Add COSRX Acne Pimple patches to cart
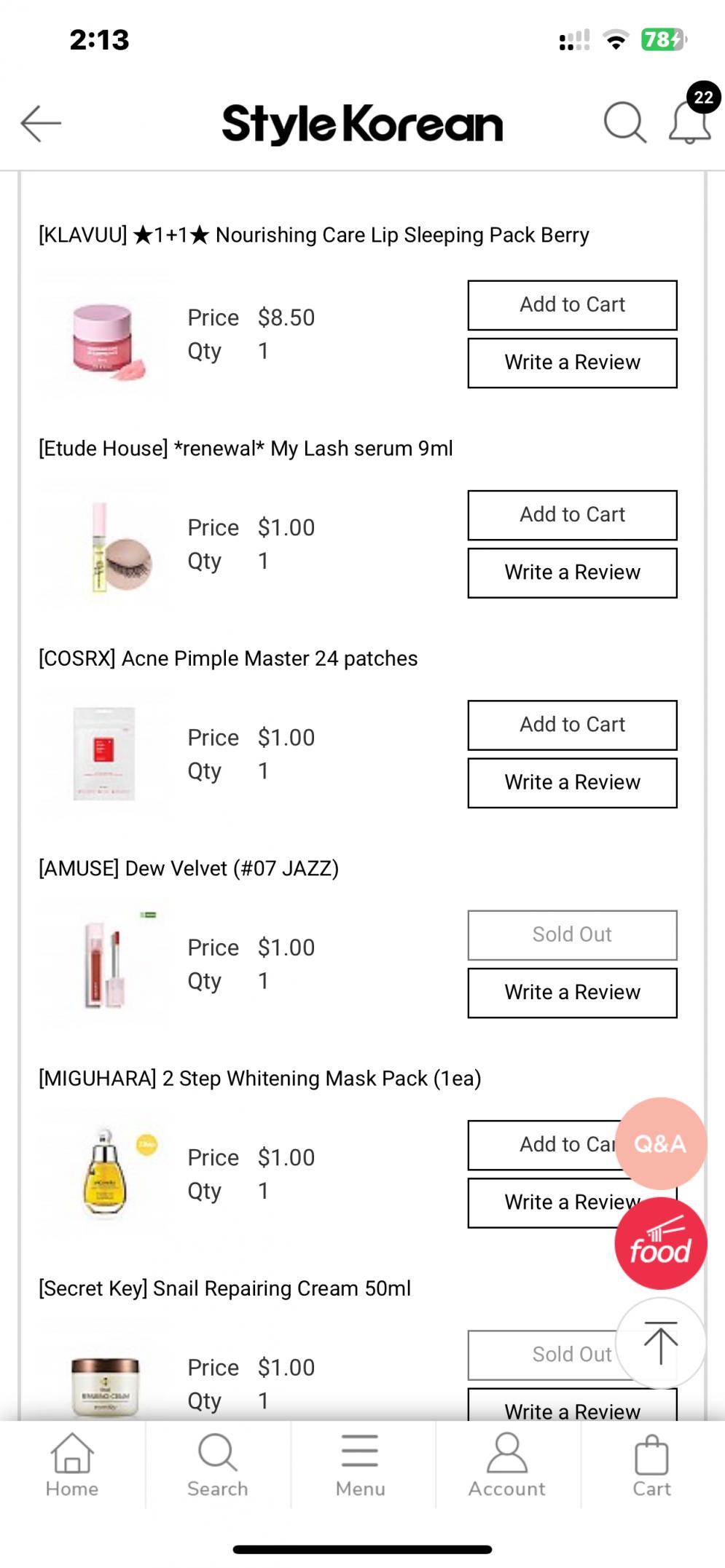Viewport: 725px width, 1568px height. coord(572,725)
